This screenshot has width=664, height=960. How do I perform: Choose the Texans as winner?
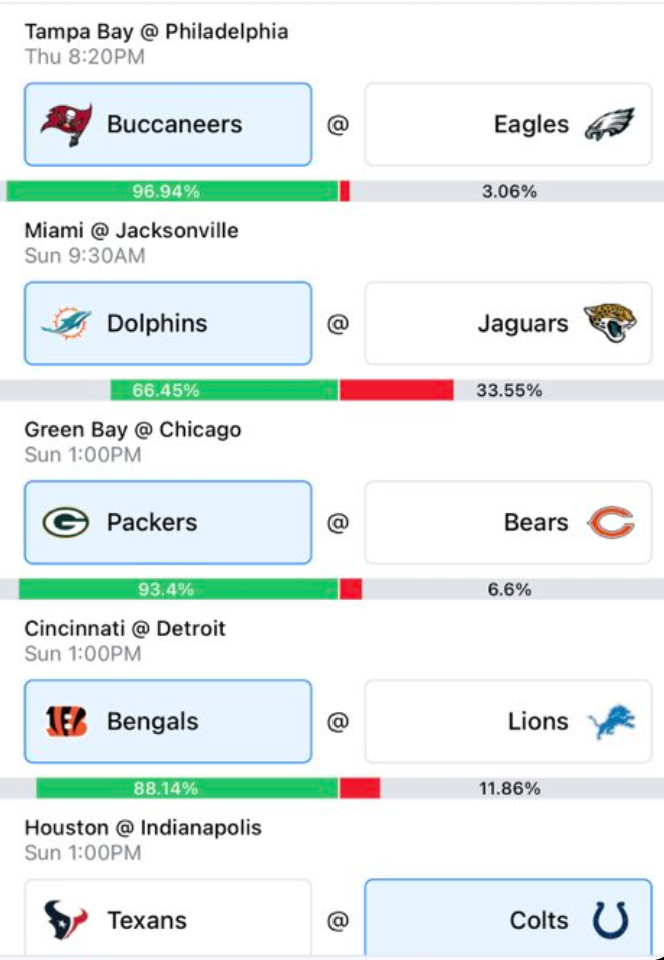[168, 917]
